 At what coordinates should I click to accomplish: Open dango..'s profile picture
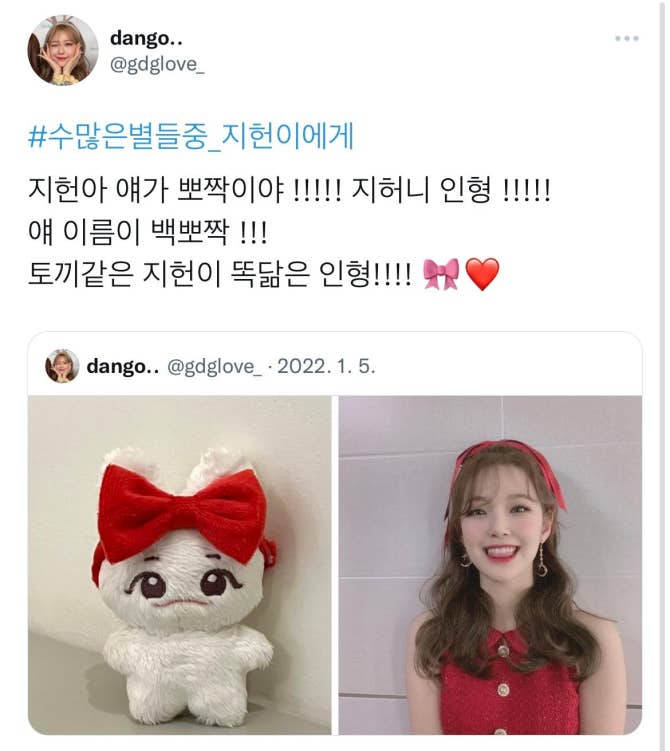(63, 50)
